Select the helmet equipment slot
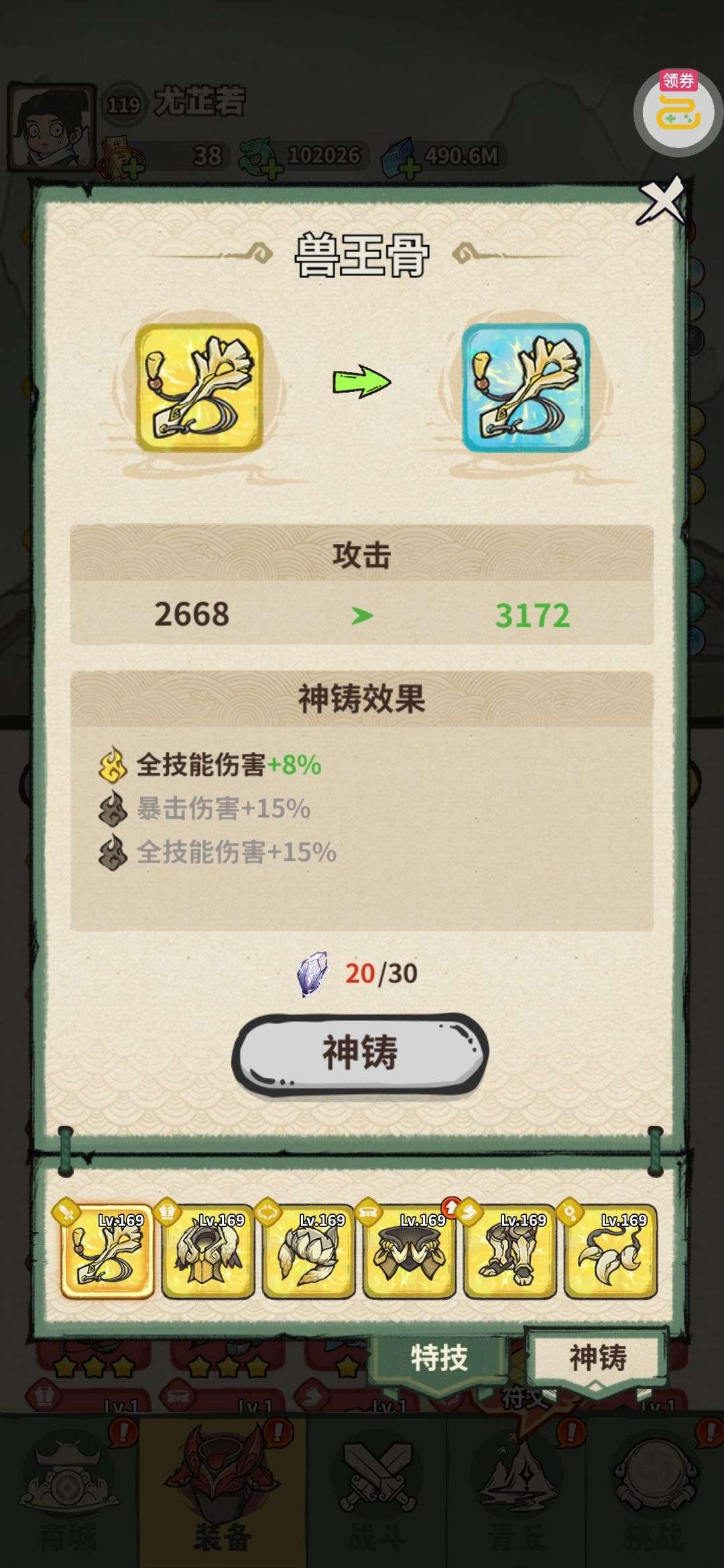The image size is (724, 1568). coord(208,1252)
